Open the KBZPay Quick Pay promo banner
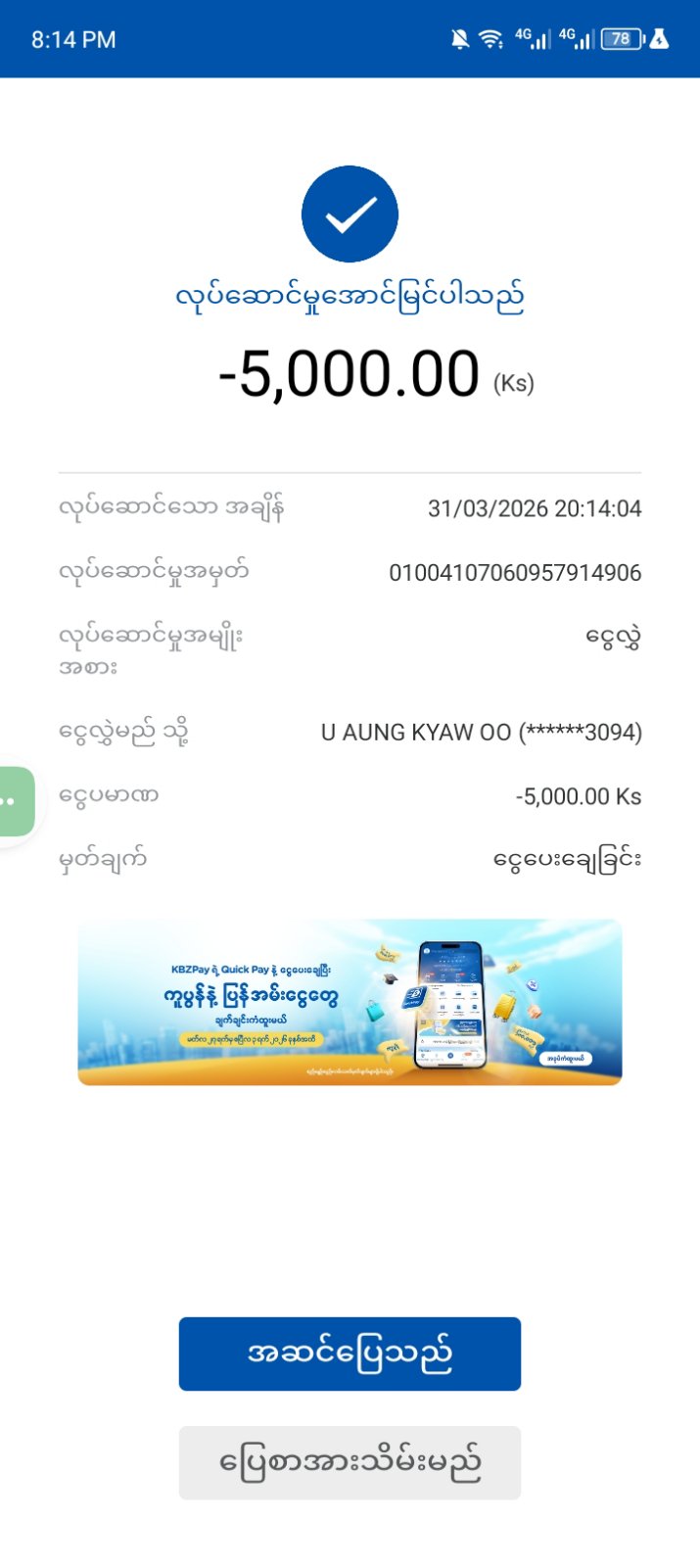The image size is (700, 1568). click(x=350, y=1002)
